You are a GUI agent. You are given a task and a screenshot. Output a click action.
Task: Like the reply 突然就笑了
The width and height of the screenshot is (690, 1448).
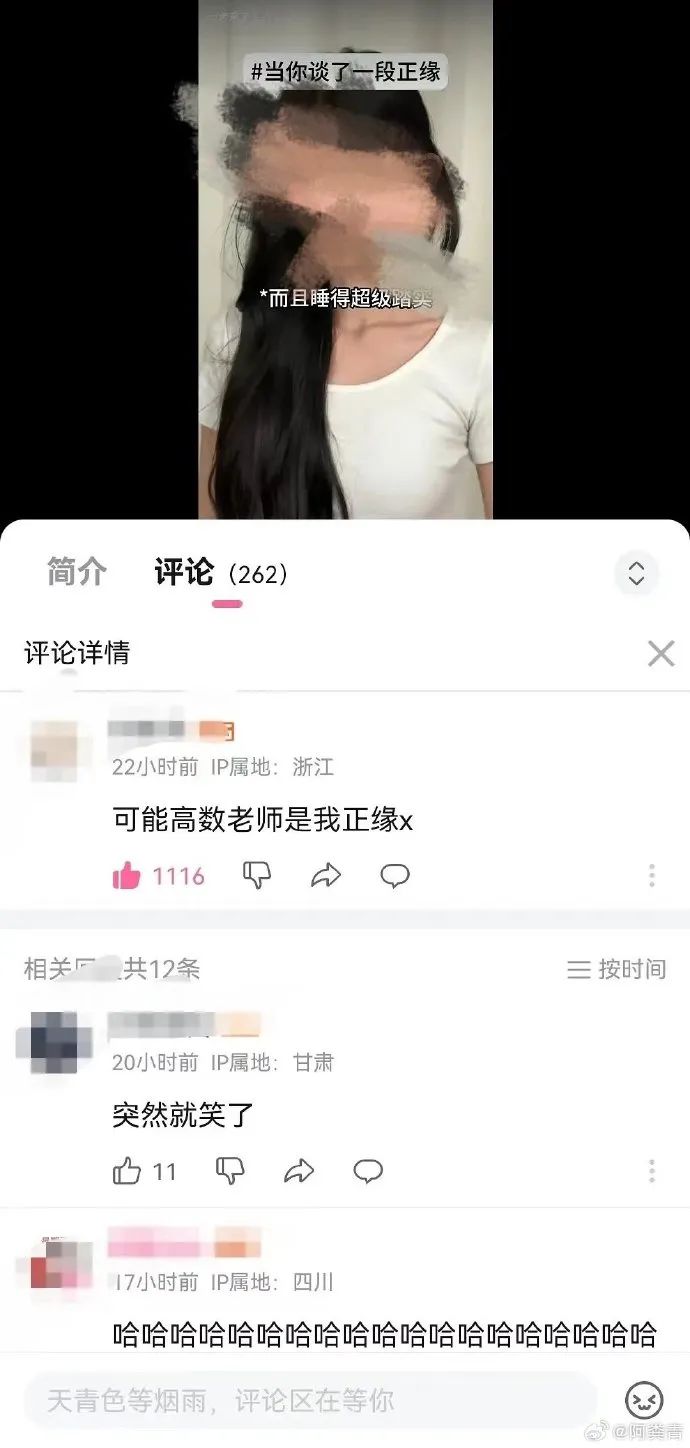tap(145, 1171)
